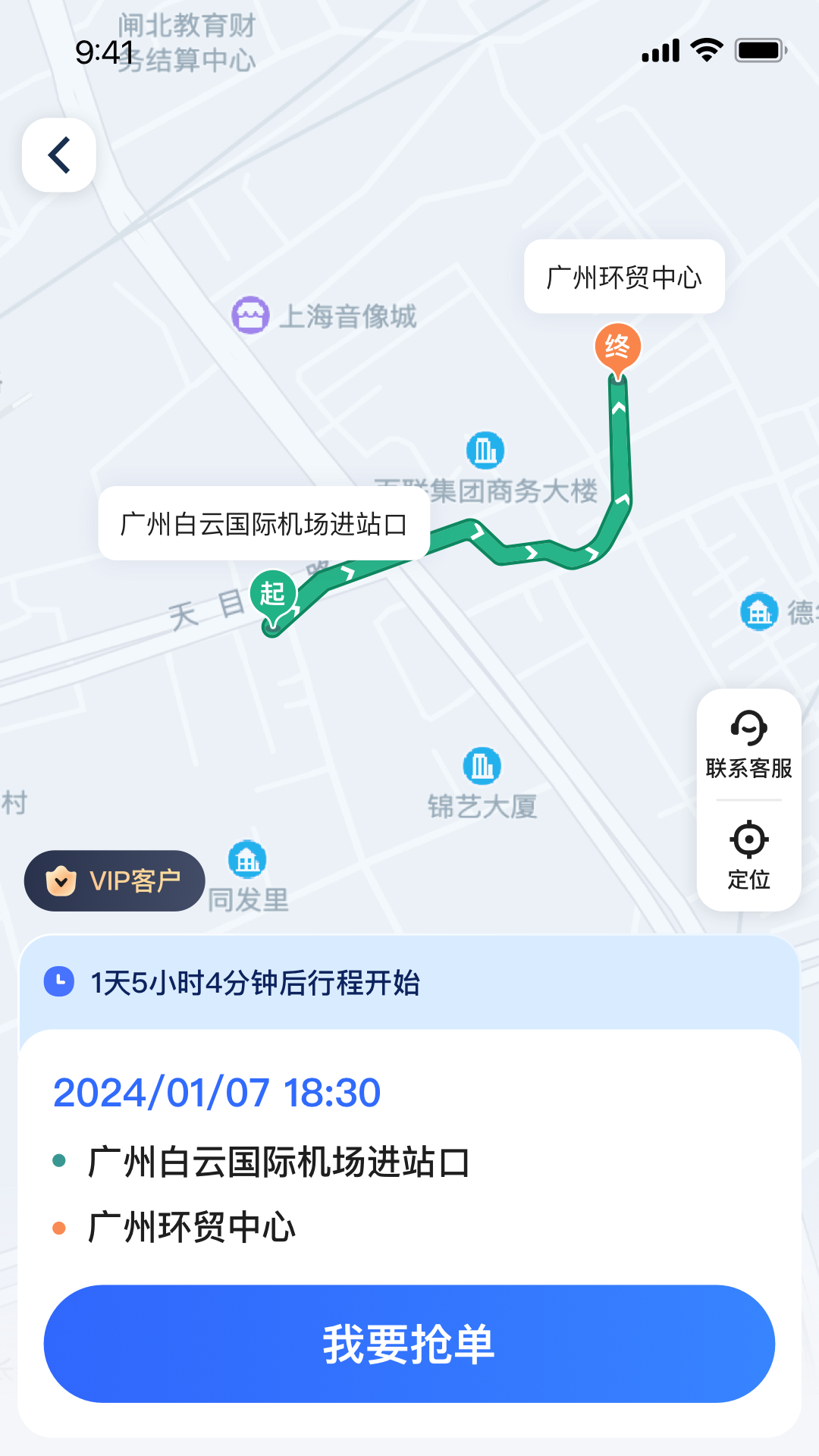This screenshot has height=1456, width=819.
Task: Tap the blue 互联集团商务大楼 building icon
Action: (485, 449)
